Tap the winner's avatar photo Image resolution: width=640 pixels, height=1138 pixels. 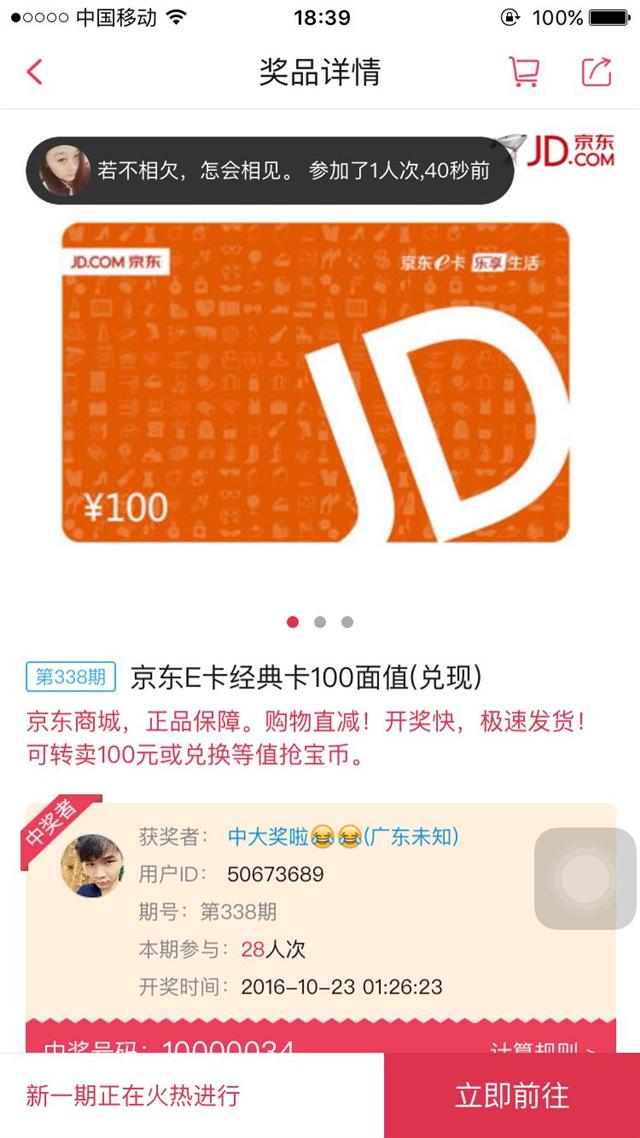pyautogui.click(x=91, y=865)
